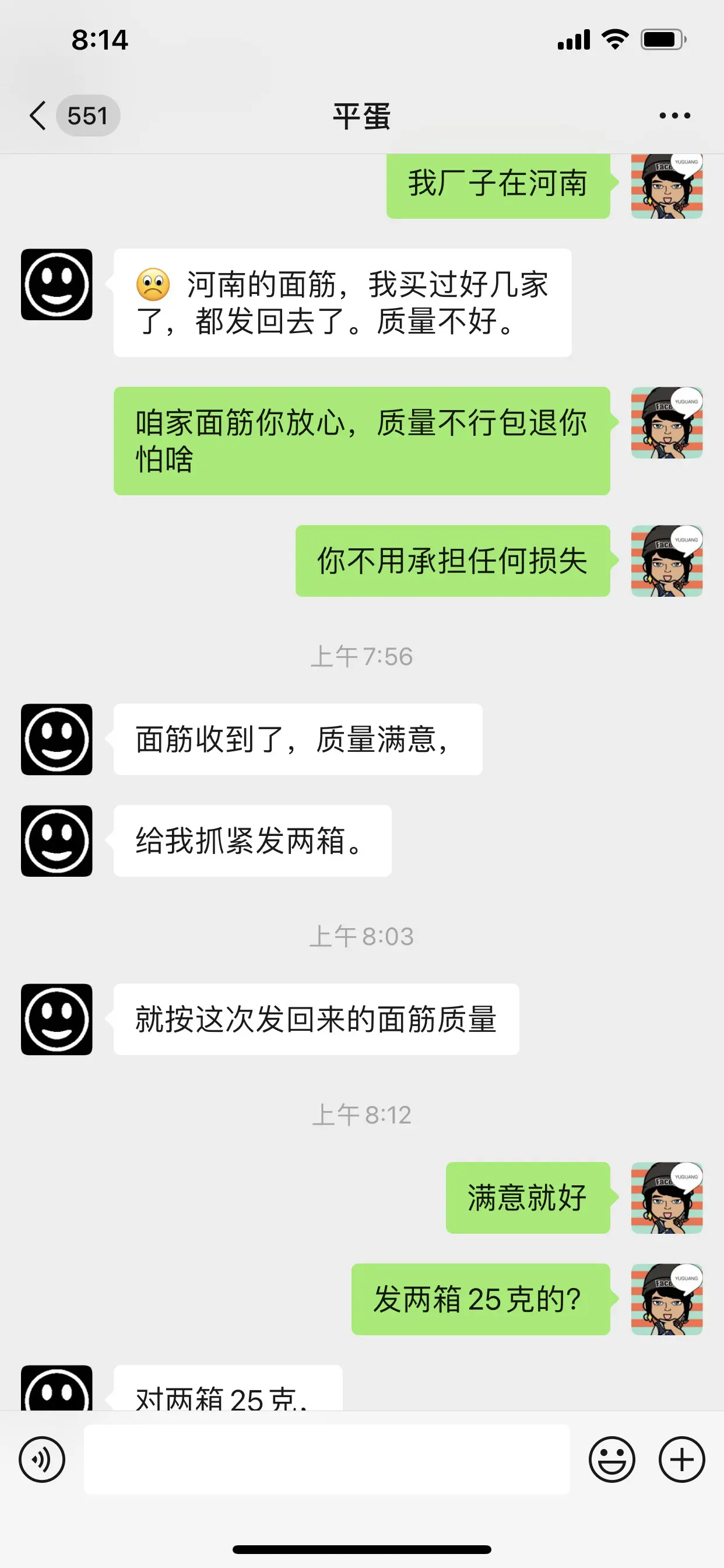The width and height of the screenshot is (724, 1568).
Task: Tap the timestamp 上午 8:03
Action: tap(361, 937)
